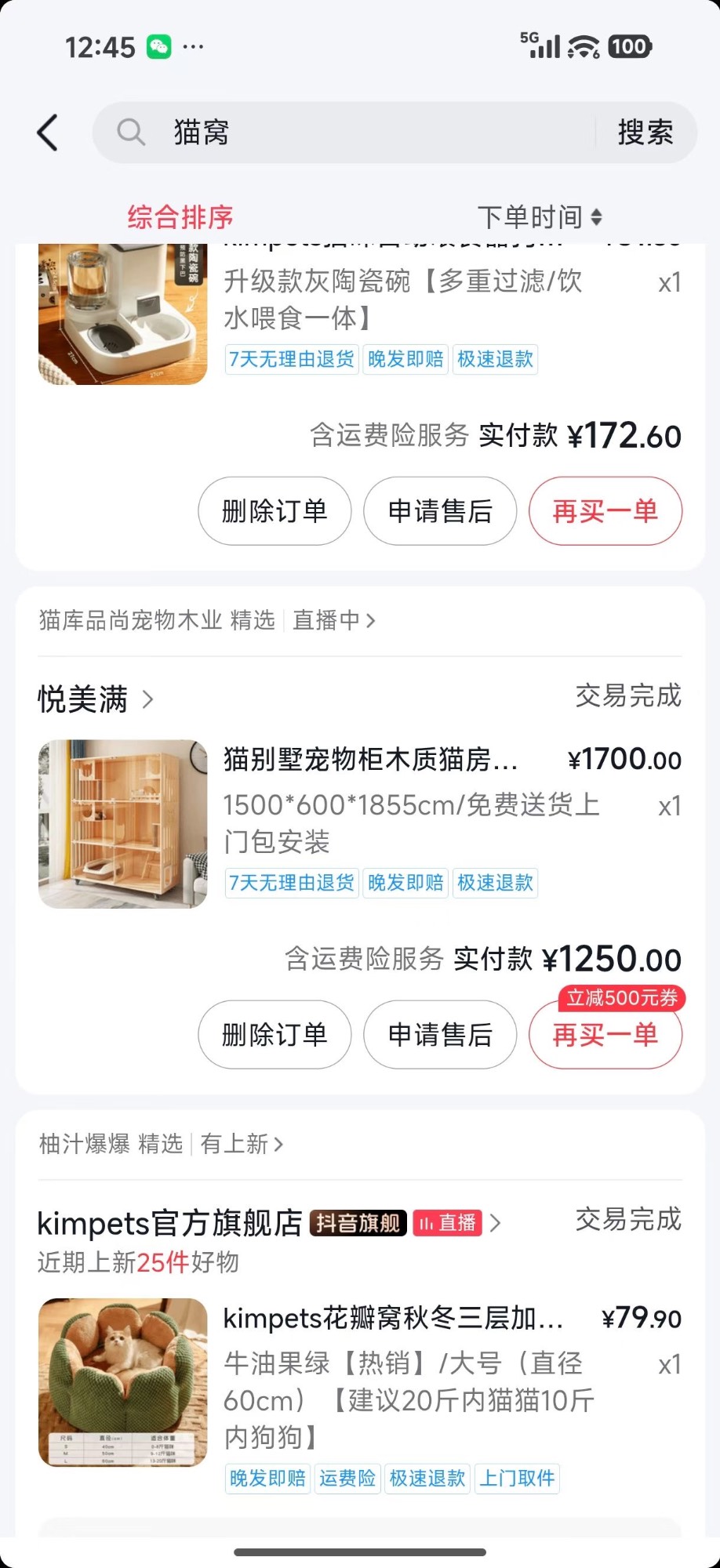Open kimpets官方旗舰店 shop page
This screenshot has height=1568, width=720.
click(170, 1222)
